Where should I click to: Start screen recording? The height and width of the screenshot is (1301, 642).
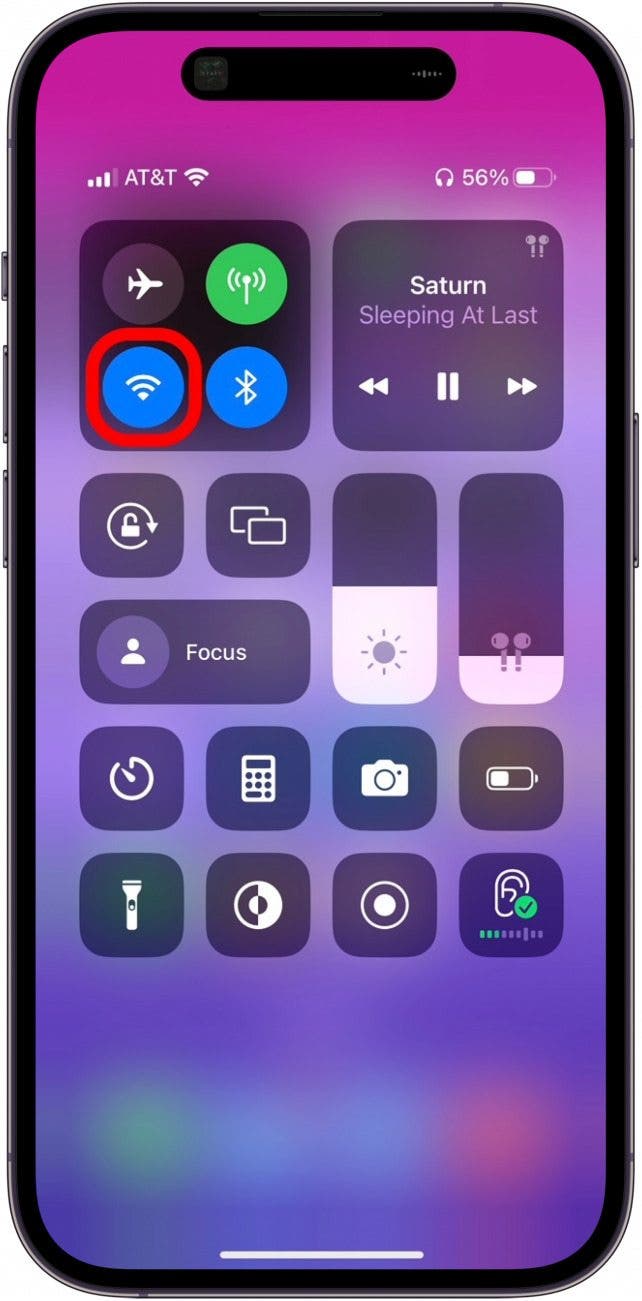(x=384, y=905)
